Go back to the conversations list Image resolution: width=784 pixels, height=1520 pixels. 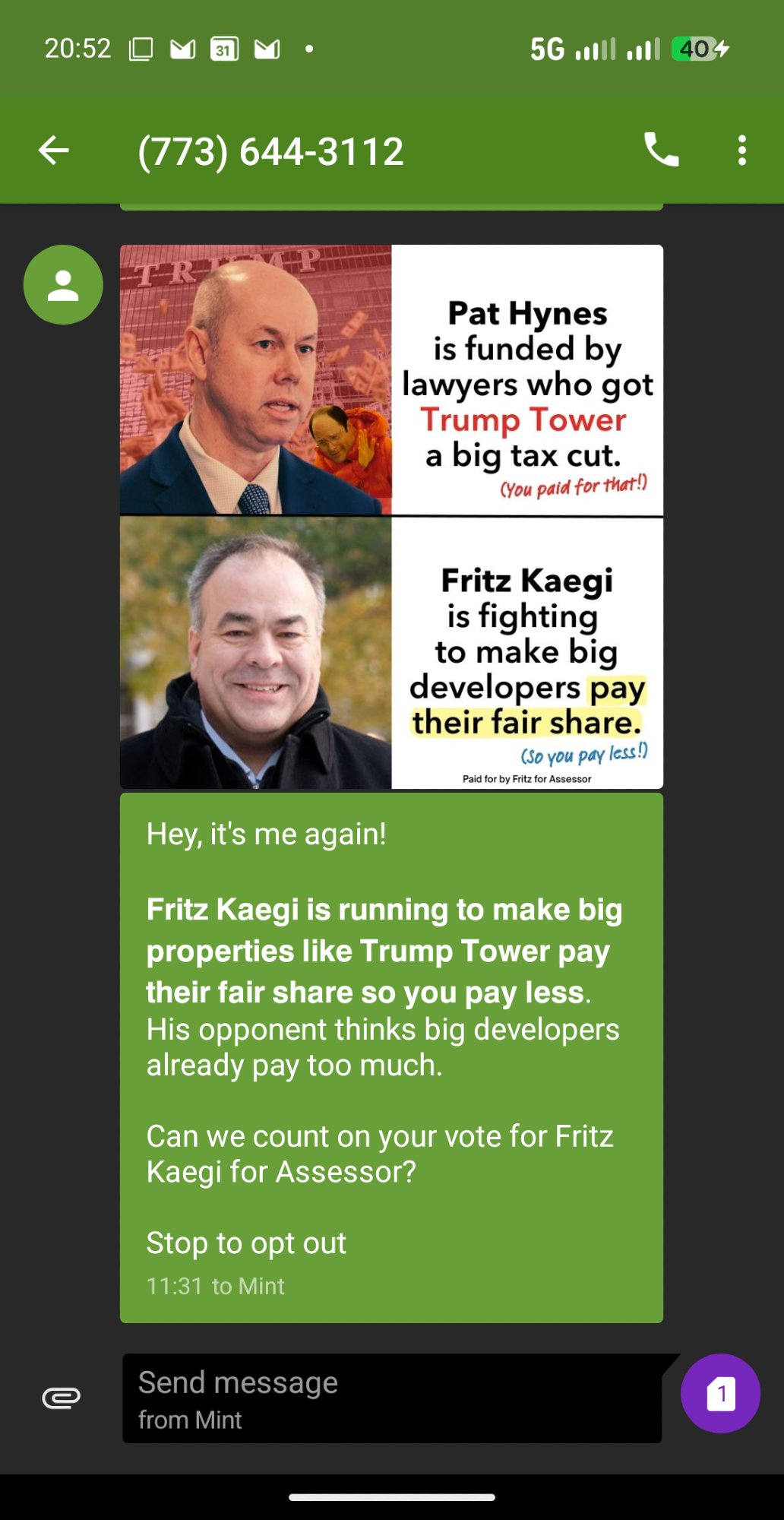pos(54,150)
